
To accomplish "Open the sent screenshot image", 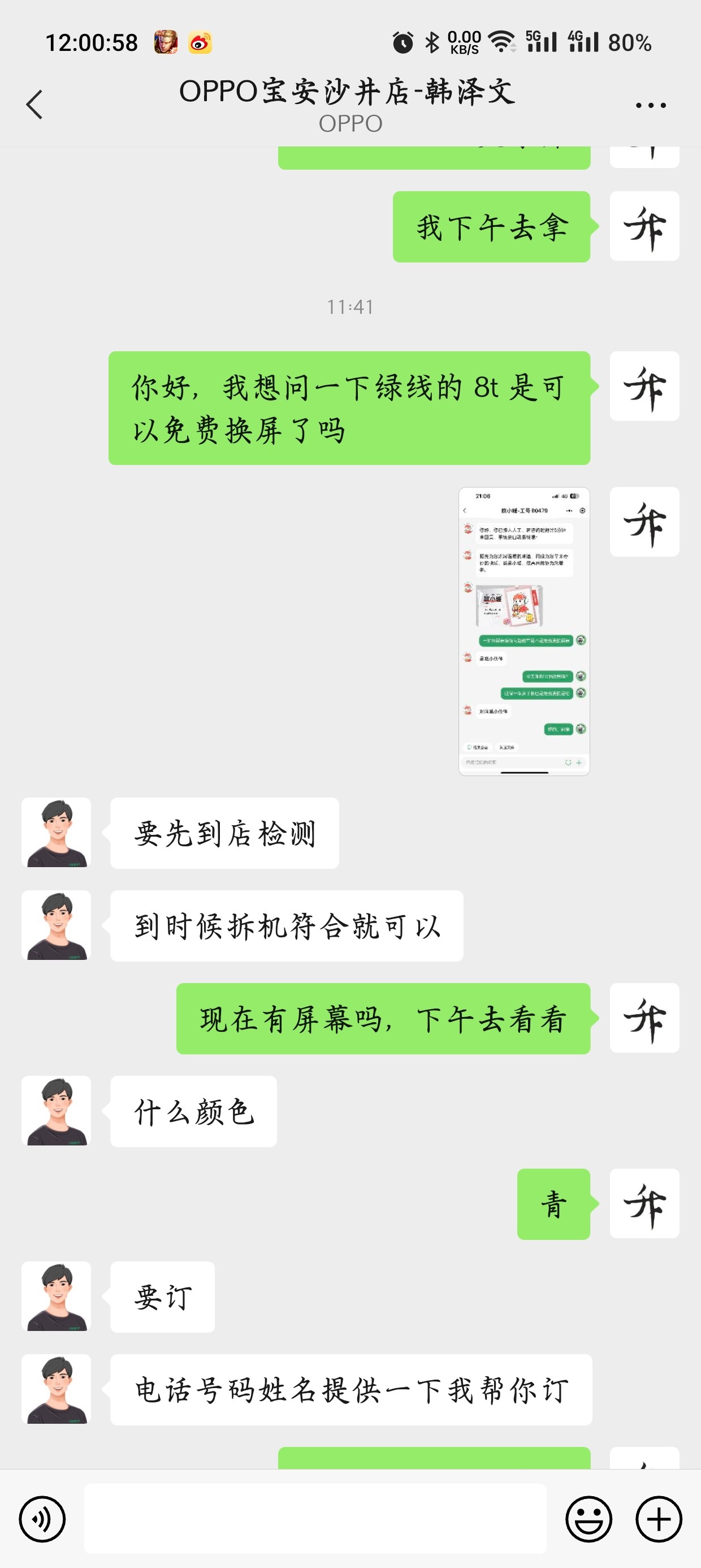I will click(x=524, y=631).
